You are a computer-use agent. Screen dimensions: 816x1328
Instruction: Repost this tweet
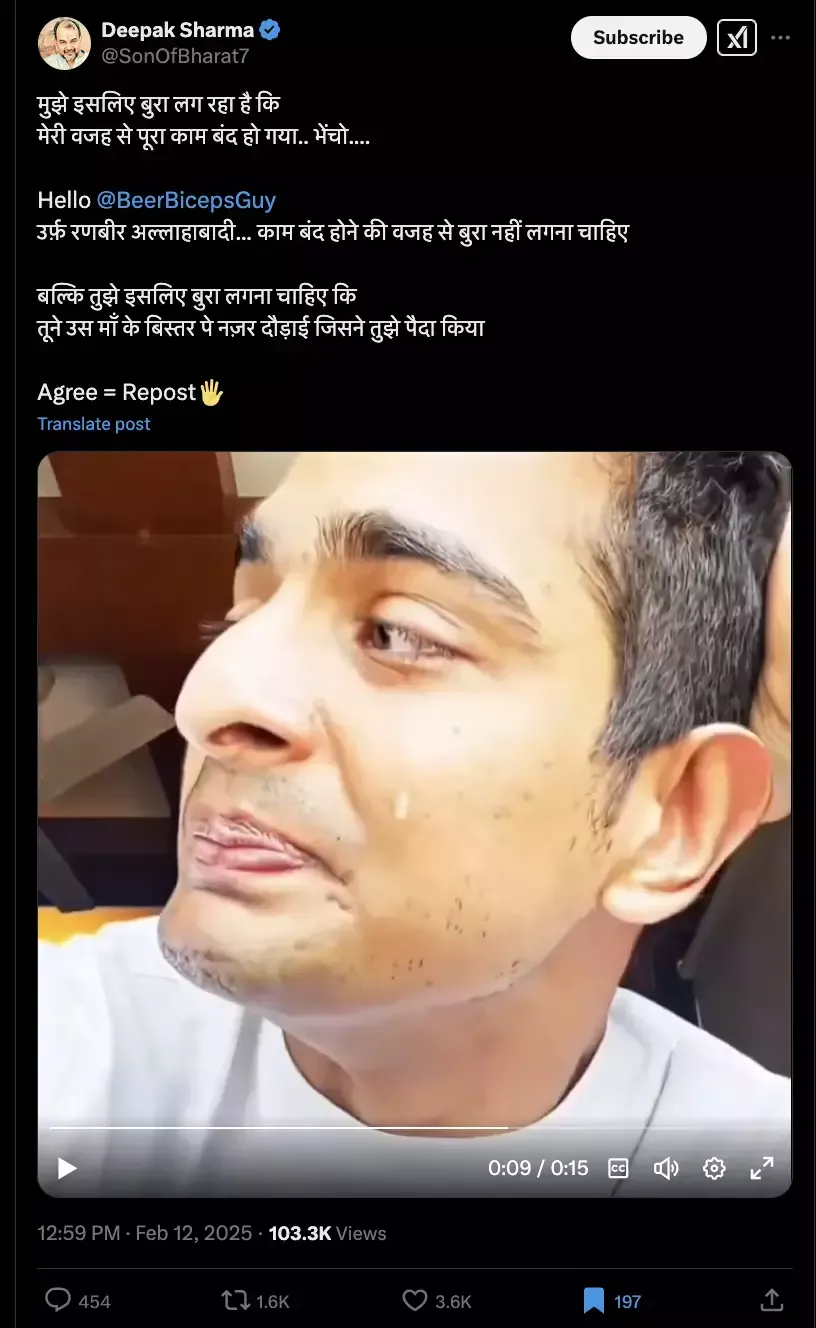236,1300
